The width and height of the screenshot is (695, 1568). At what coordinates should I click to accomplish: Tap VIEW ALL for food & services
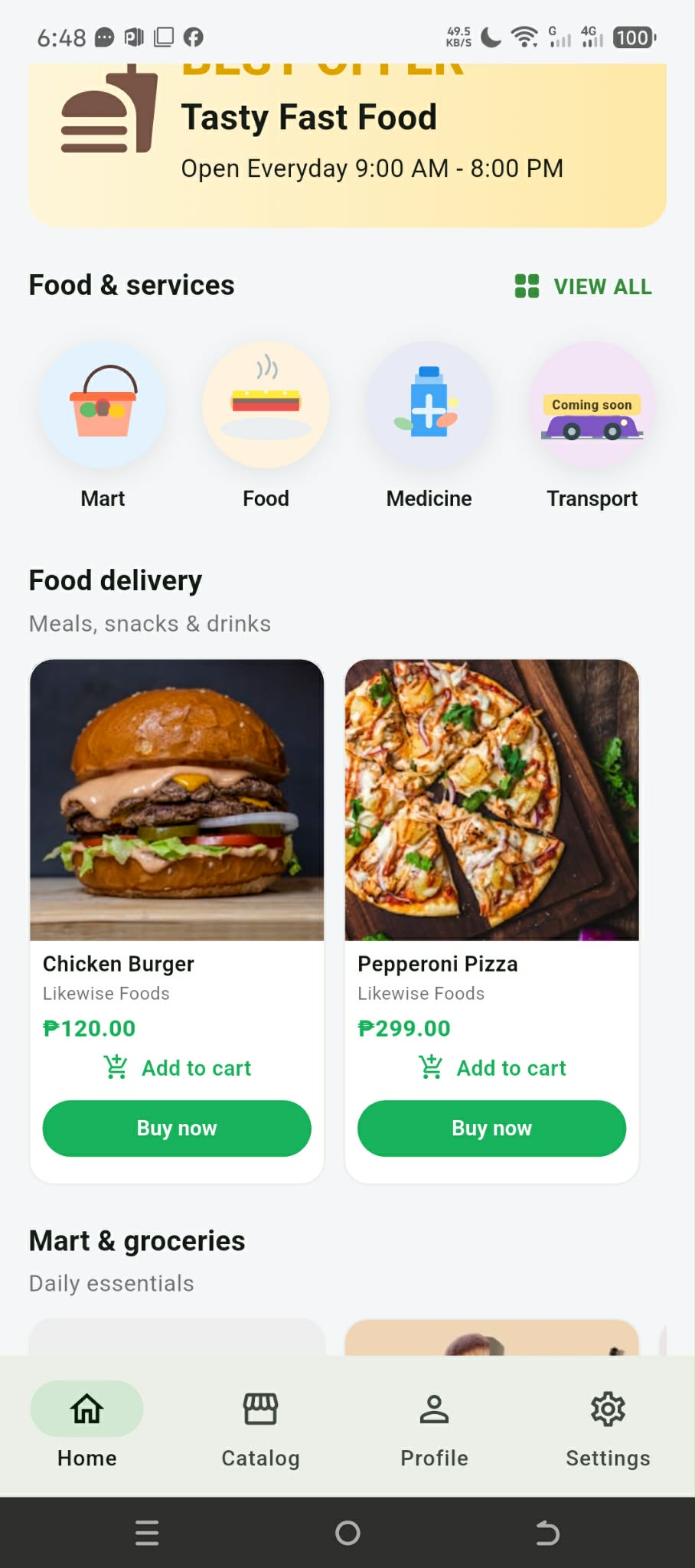[584, 286]
